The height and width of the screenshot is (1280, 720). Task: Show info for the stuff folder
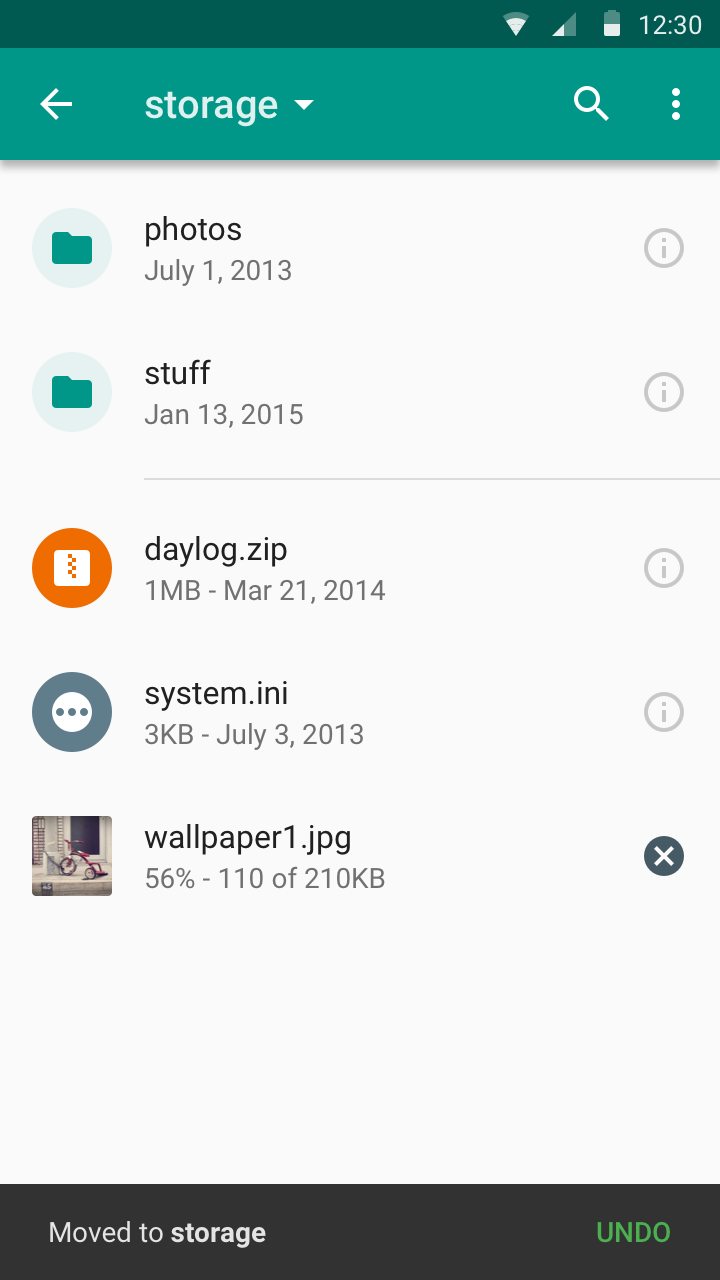coord(663,392)
